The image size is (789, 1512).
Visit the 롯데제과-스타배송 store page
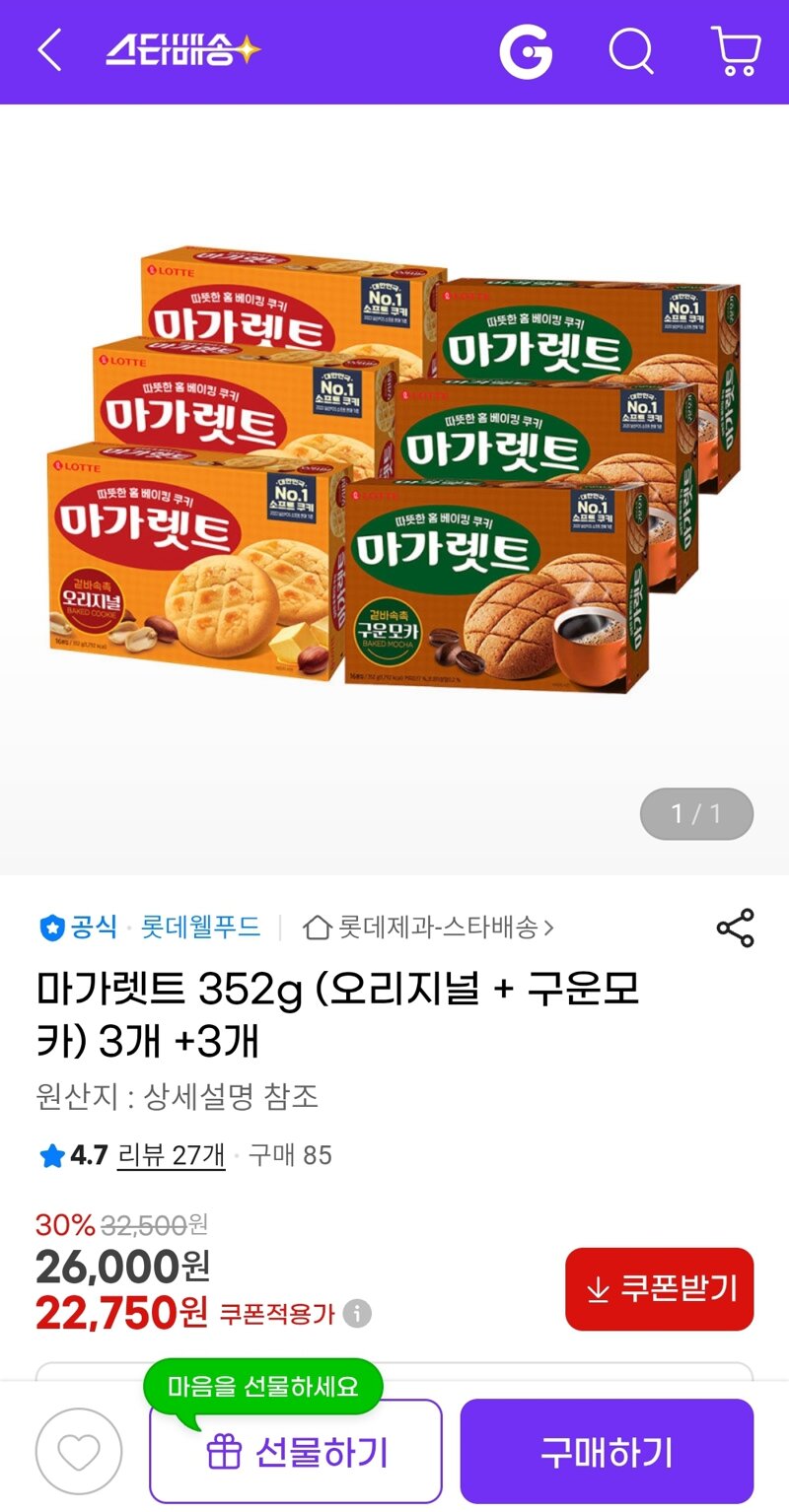click(430, 928)
